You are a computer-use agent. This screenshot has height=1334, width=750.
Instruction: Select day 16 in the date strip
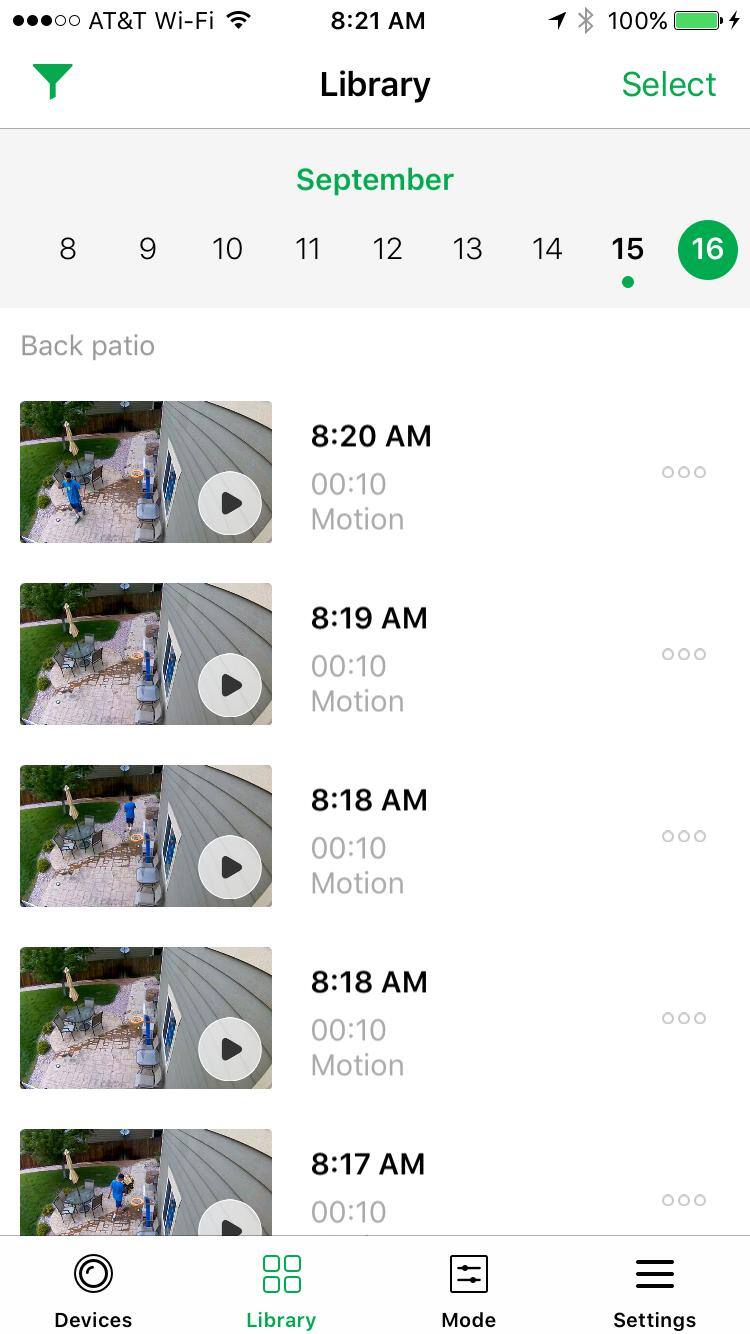707,249
